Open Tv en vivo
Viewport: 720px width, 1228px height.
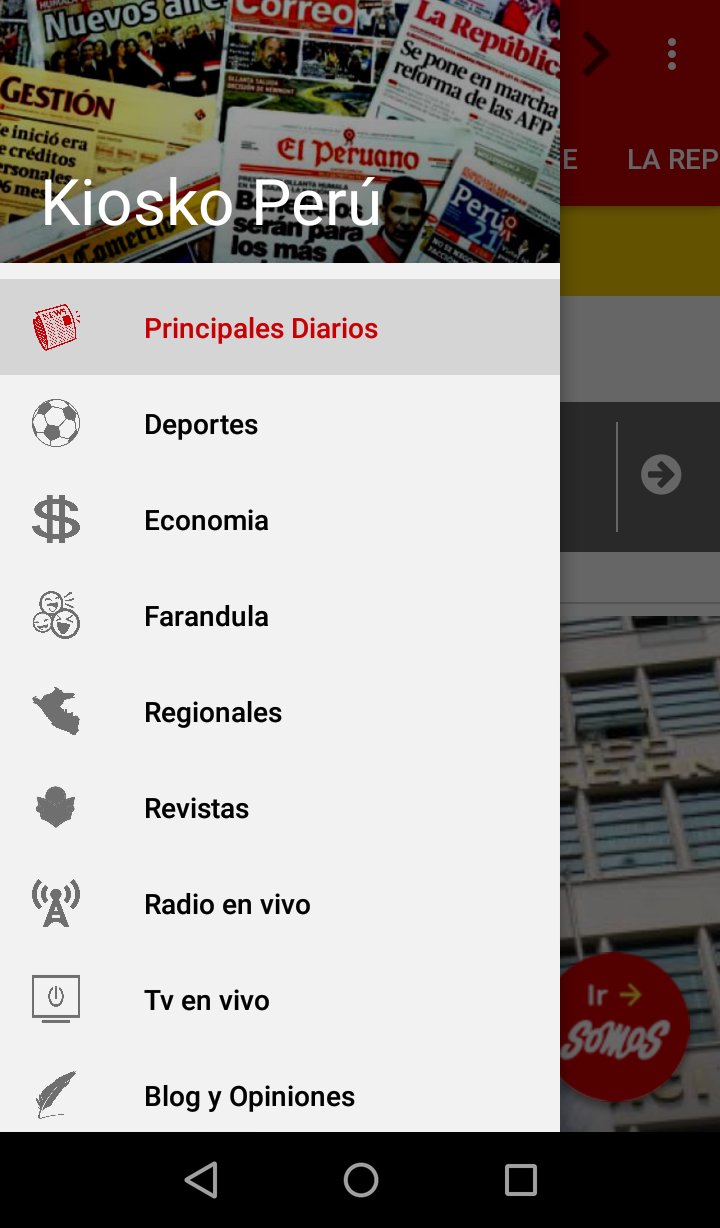[x=207, y=1000]
